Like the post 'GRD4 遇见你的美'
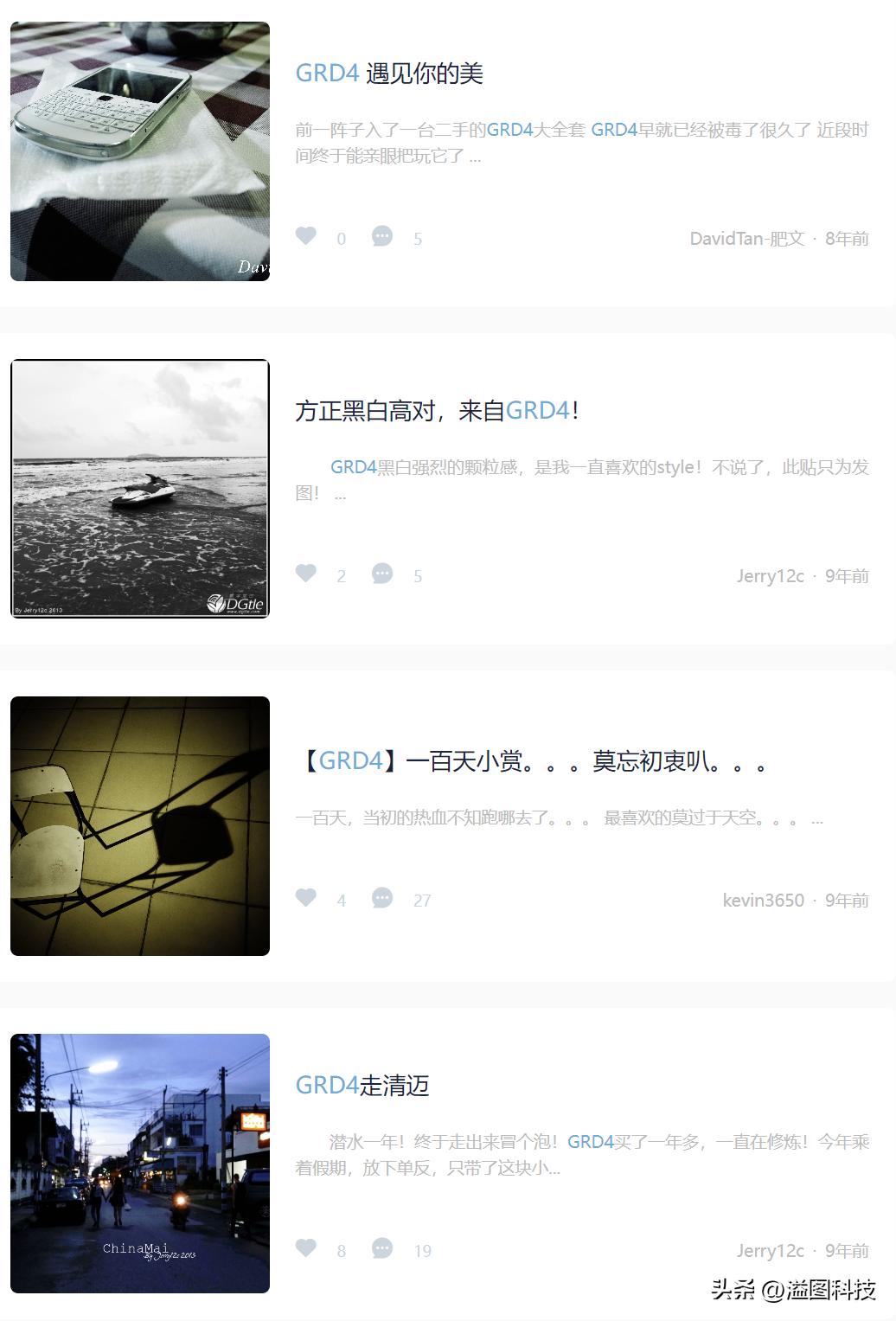This screenshot has width=896, height=1321. click(x=304, y=235)
